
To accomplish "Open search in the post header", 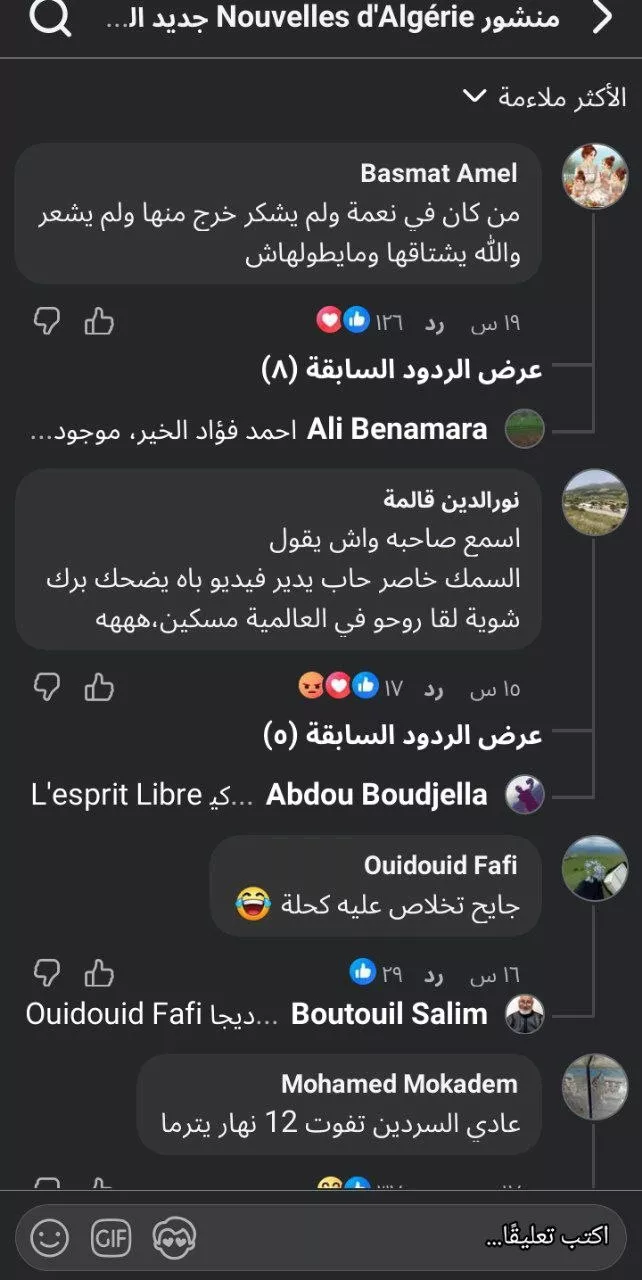I will tap(50, 18).
